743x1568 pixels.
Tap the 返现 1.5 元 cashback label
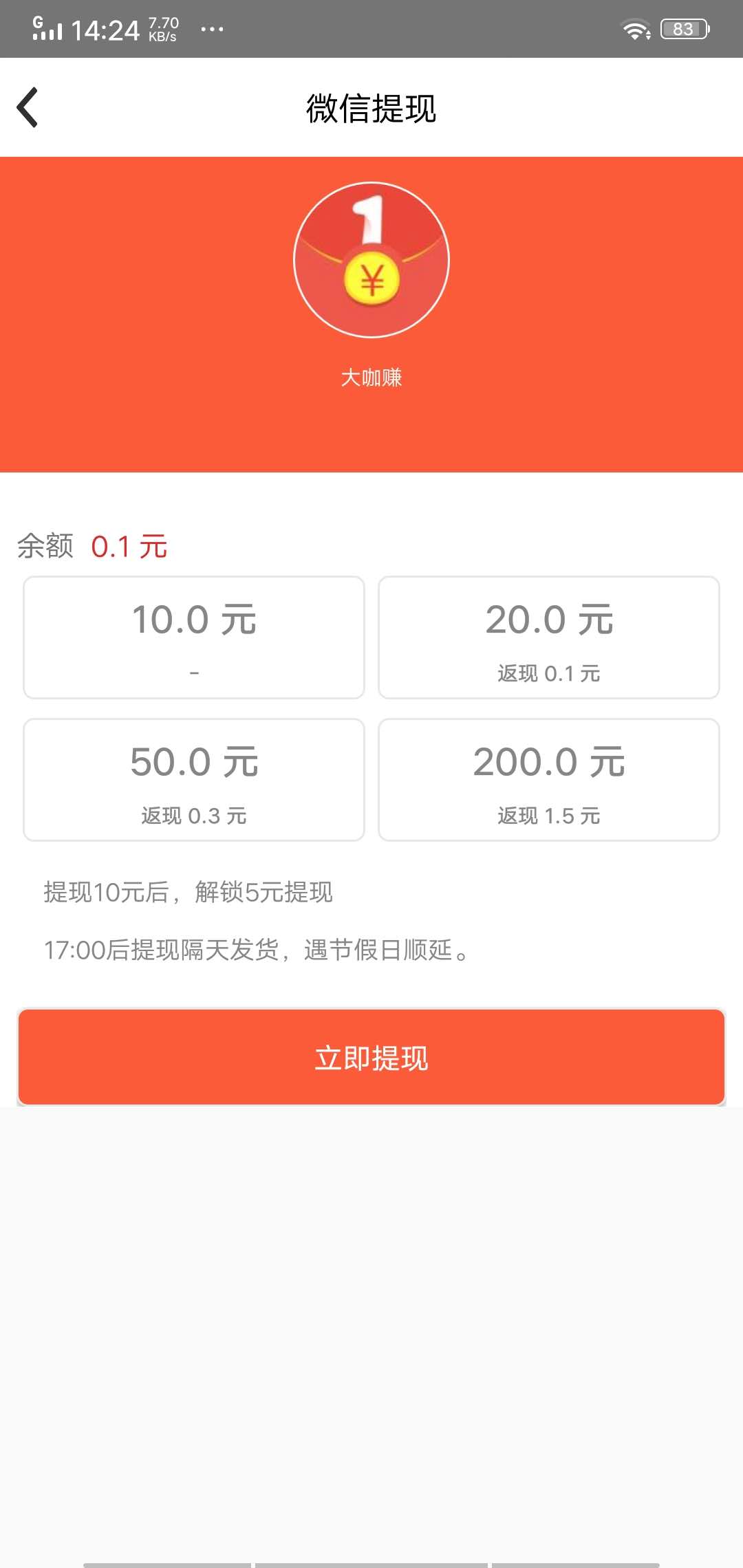(549, 817)
